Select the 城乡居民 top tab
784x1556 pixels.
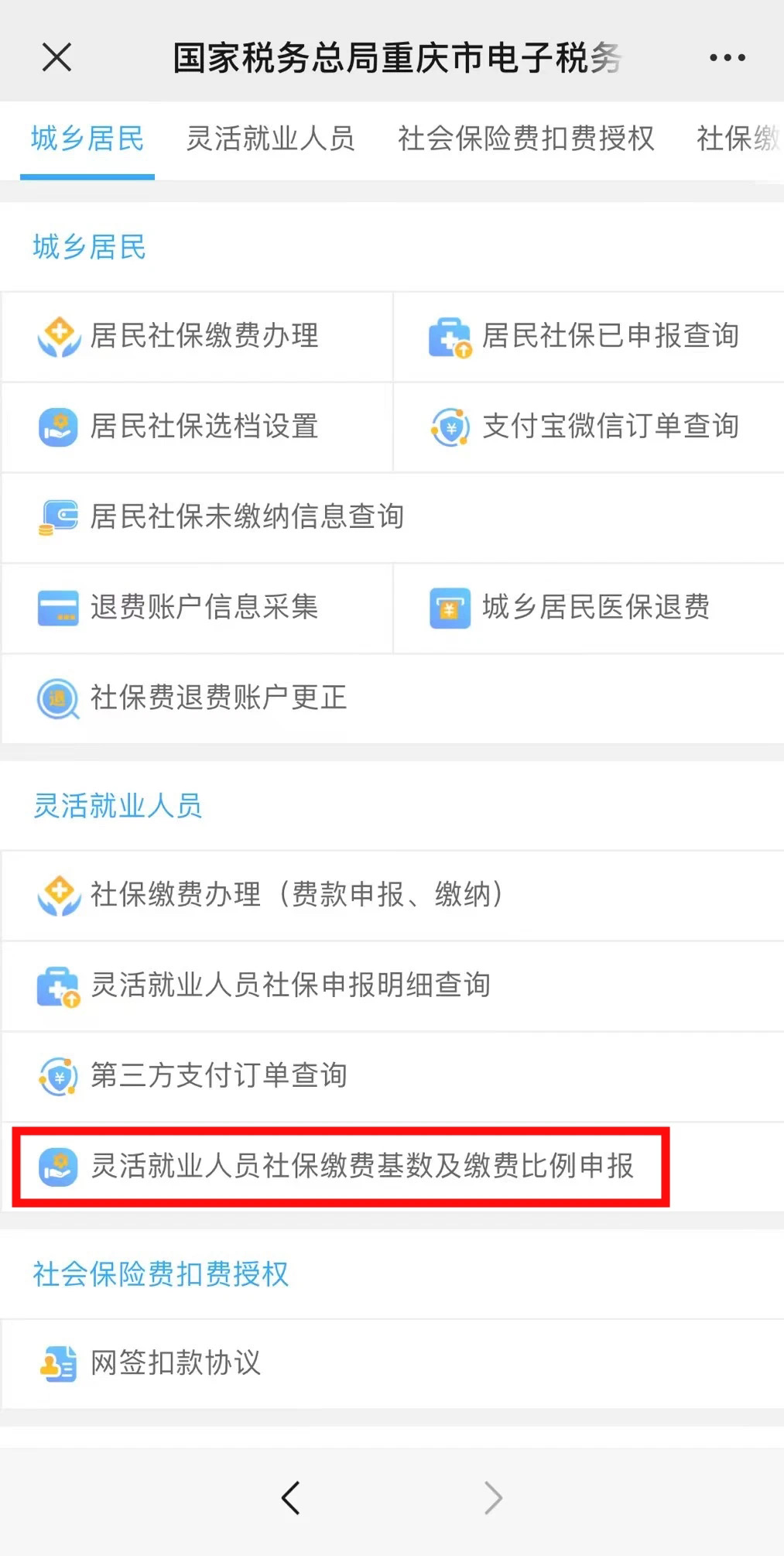point(87,139)
